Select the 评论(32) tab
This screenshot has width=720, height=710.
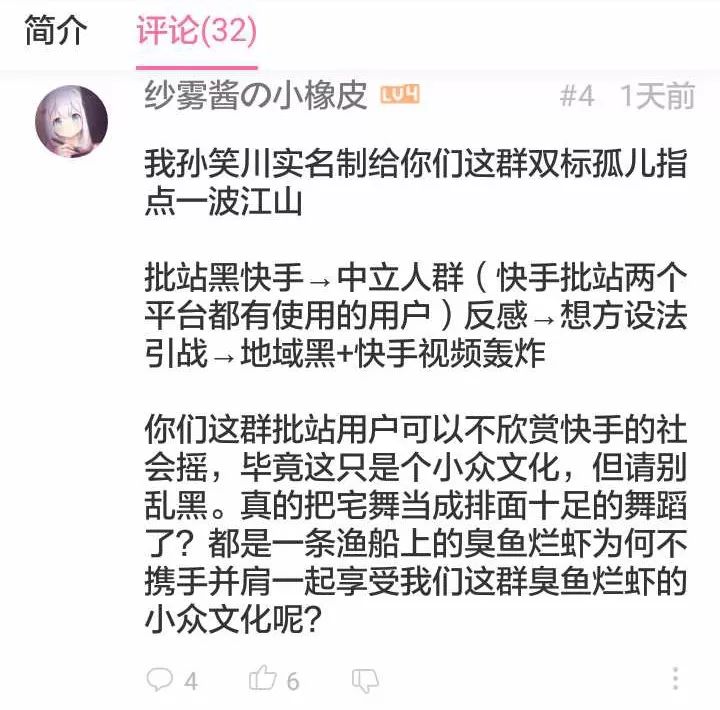(x=196, y=32)
